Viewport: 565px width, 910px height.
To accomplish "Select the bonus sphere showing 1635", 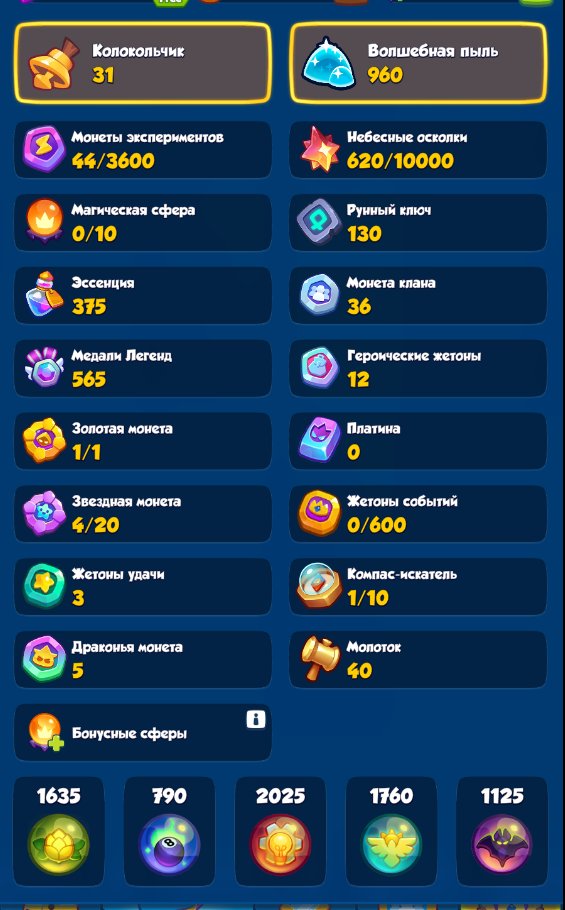I will coord(59,831).
